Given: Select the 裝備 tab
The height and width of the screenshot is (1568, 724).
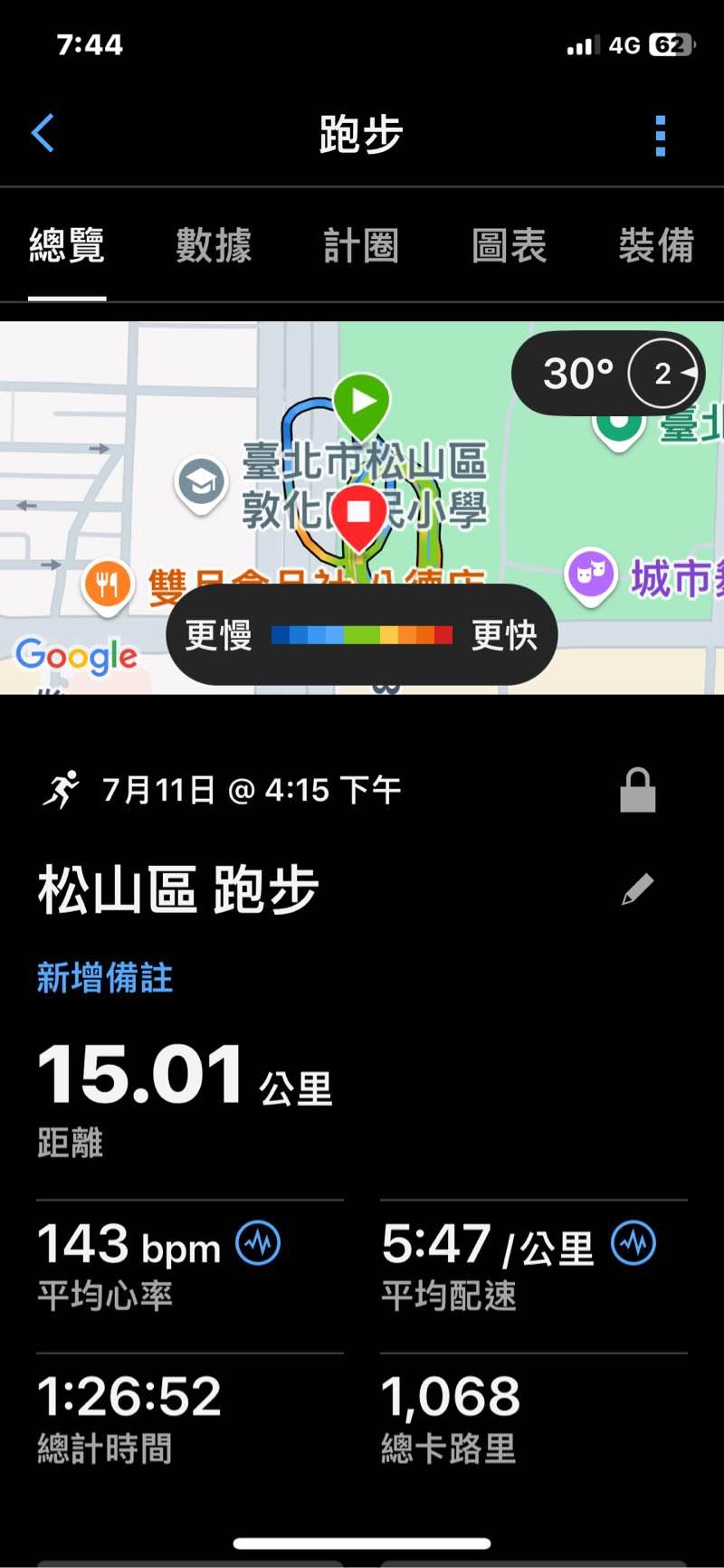Looking at the screenshot, I should [656, 246].
